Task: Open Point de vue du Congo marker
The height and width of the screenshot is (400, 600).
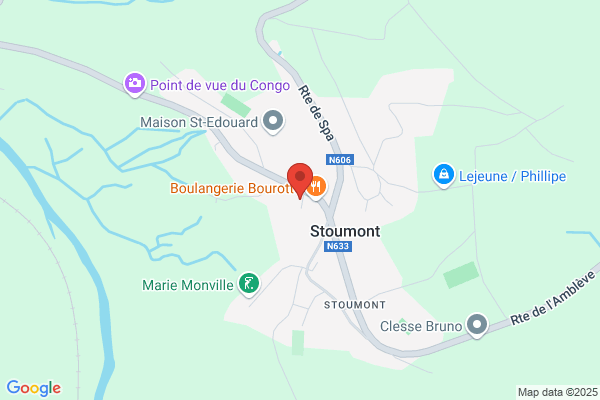Action: click(135, 84)
